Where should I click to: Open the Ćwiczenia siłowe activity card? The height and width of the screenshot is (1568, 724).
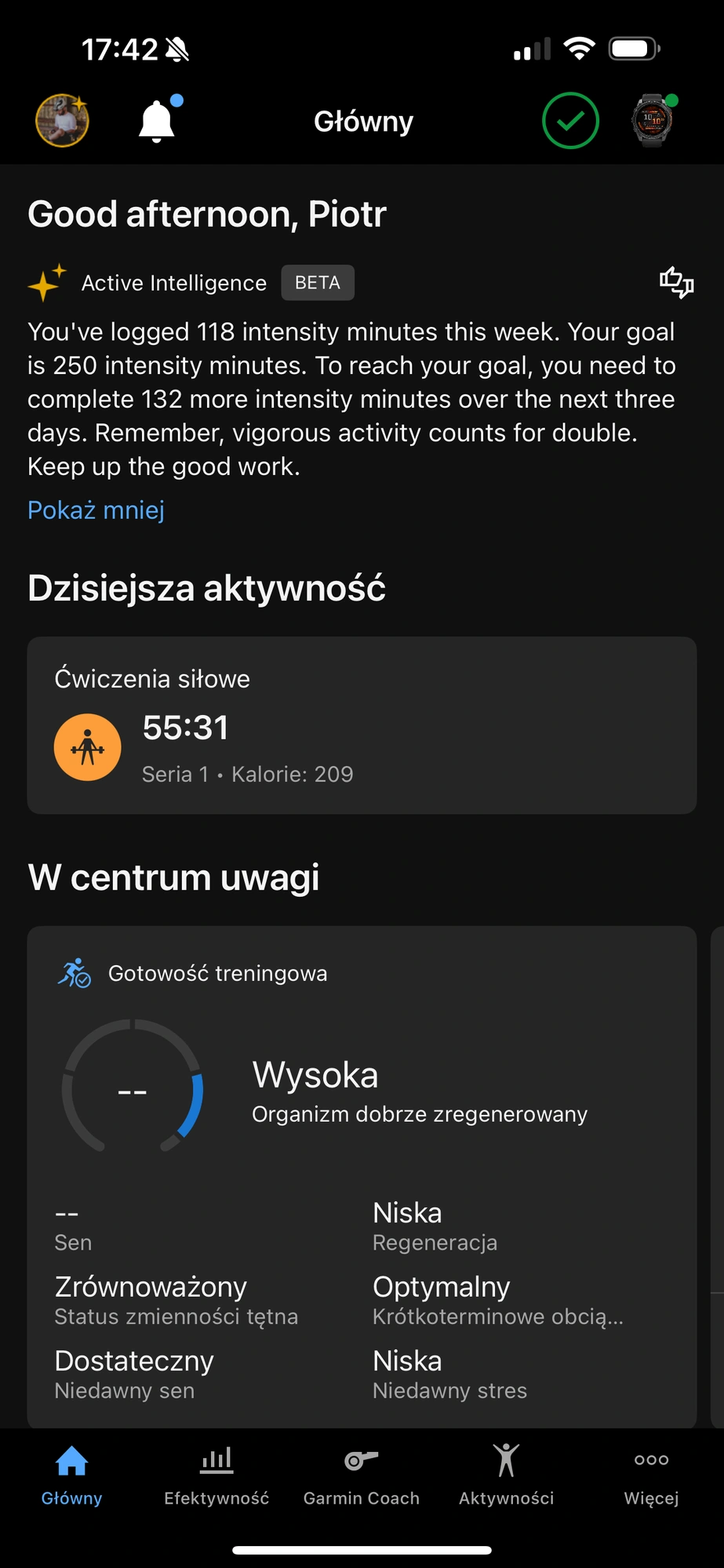pyautogui.click(x=362, y=725)
